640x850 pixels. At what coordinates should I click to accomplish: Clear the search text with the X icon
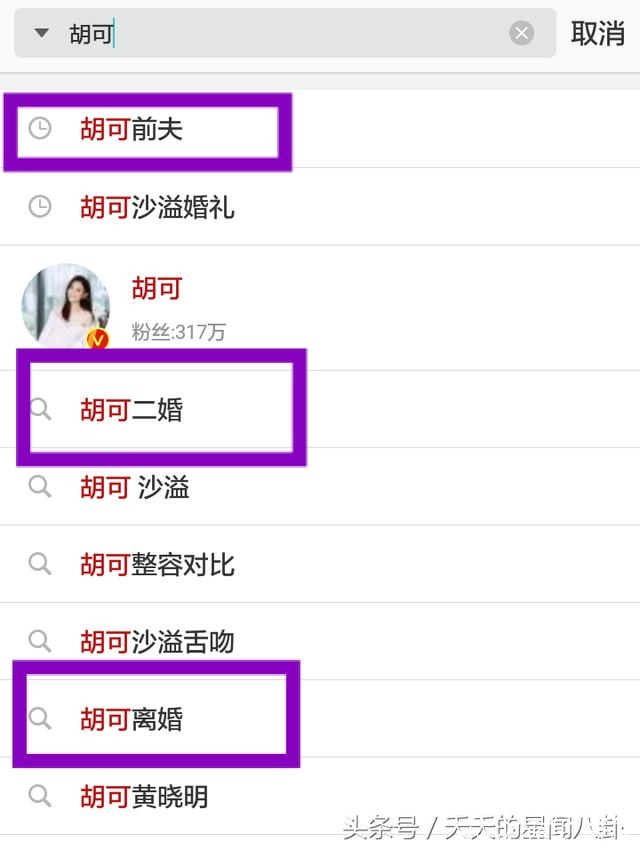tap(522, 33)
